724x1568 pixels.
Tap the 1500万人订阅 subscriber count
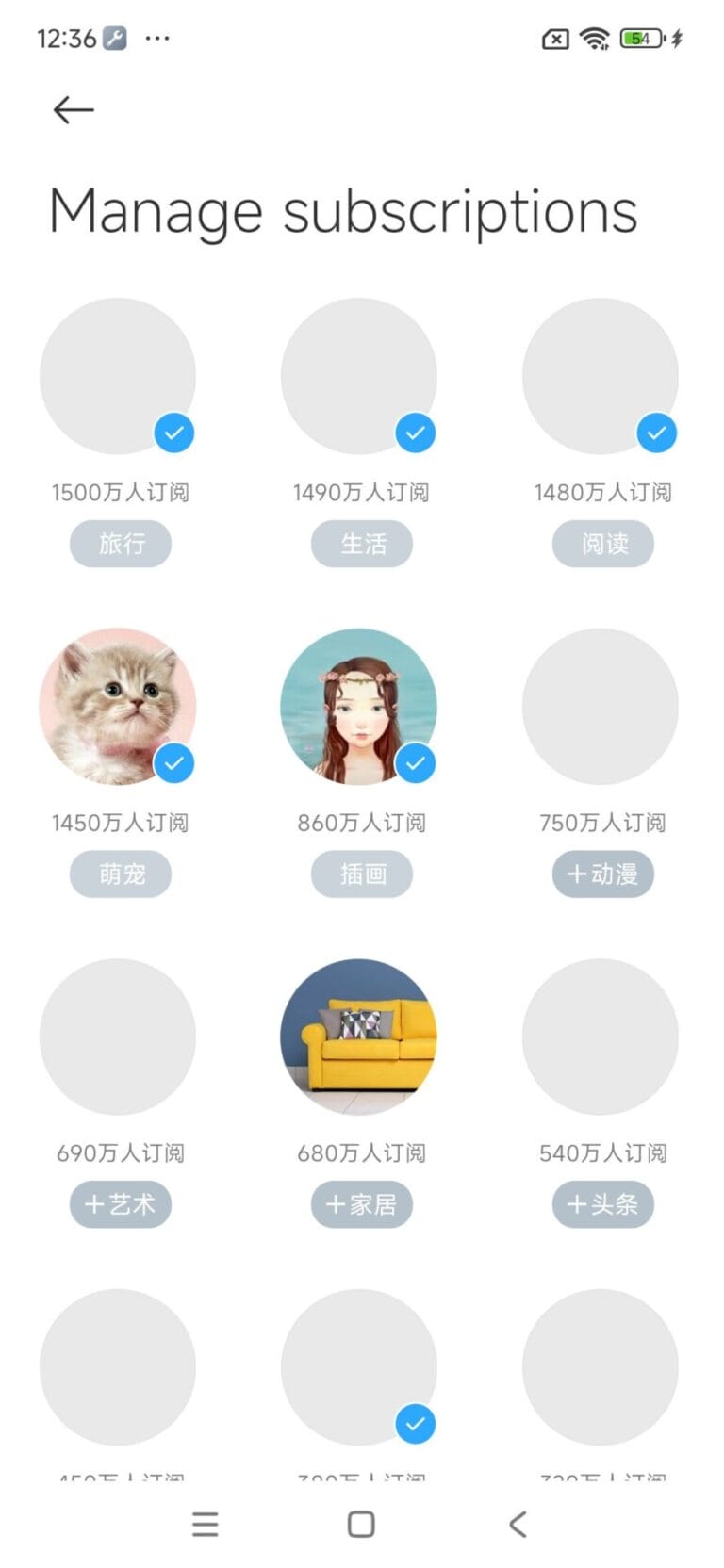click(120, 492)
